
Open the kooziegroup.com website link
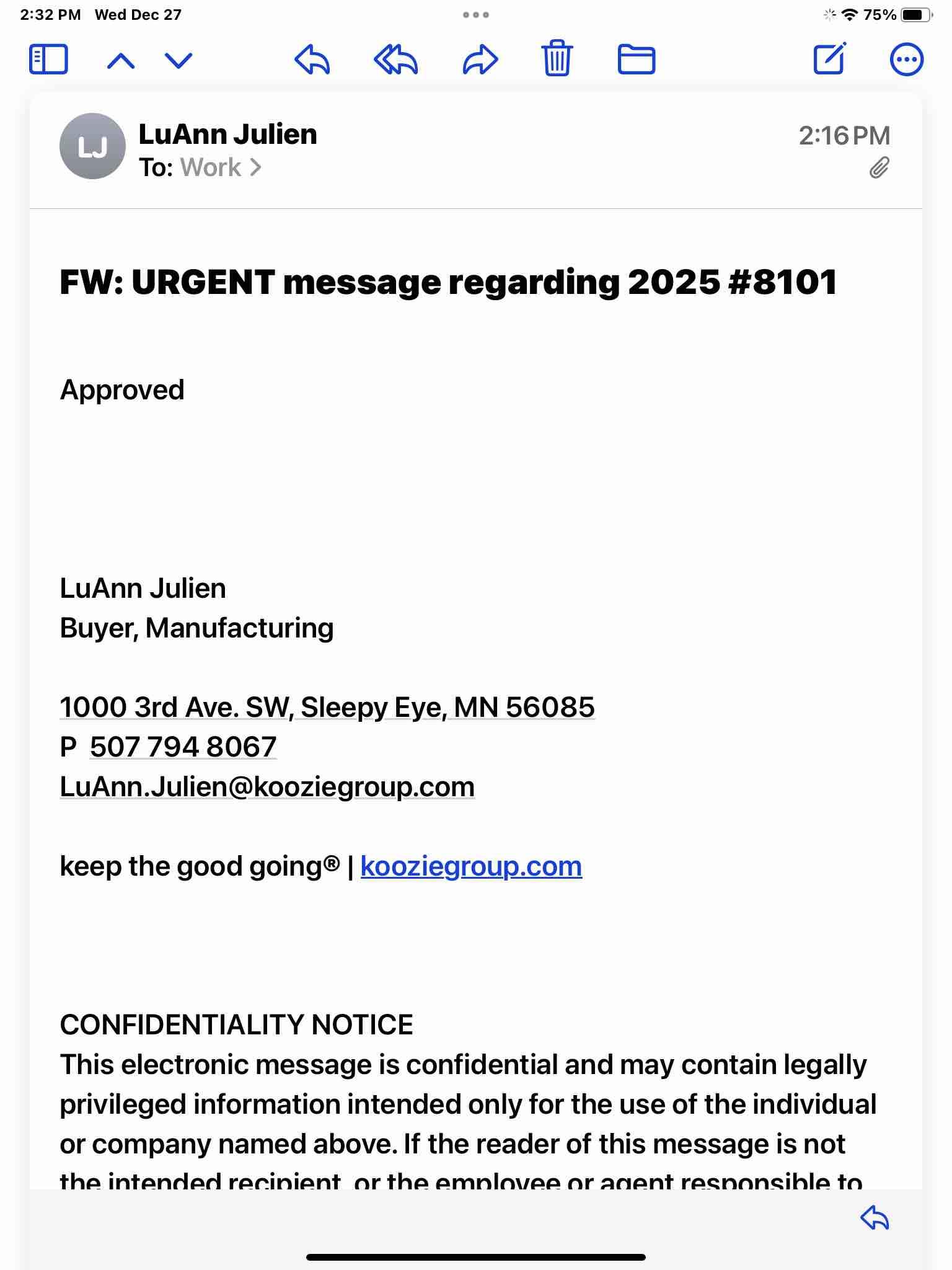point(471,866)
